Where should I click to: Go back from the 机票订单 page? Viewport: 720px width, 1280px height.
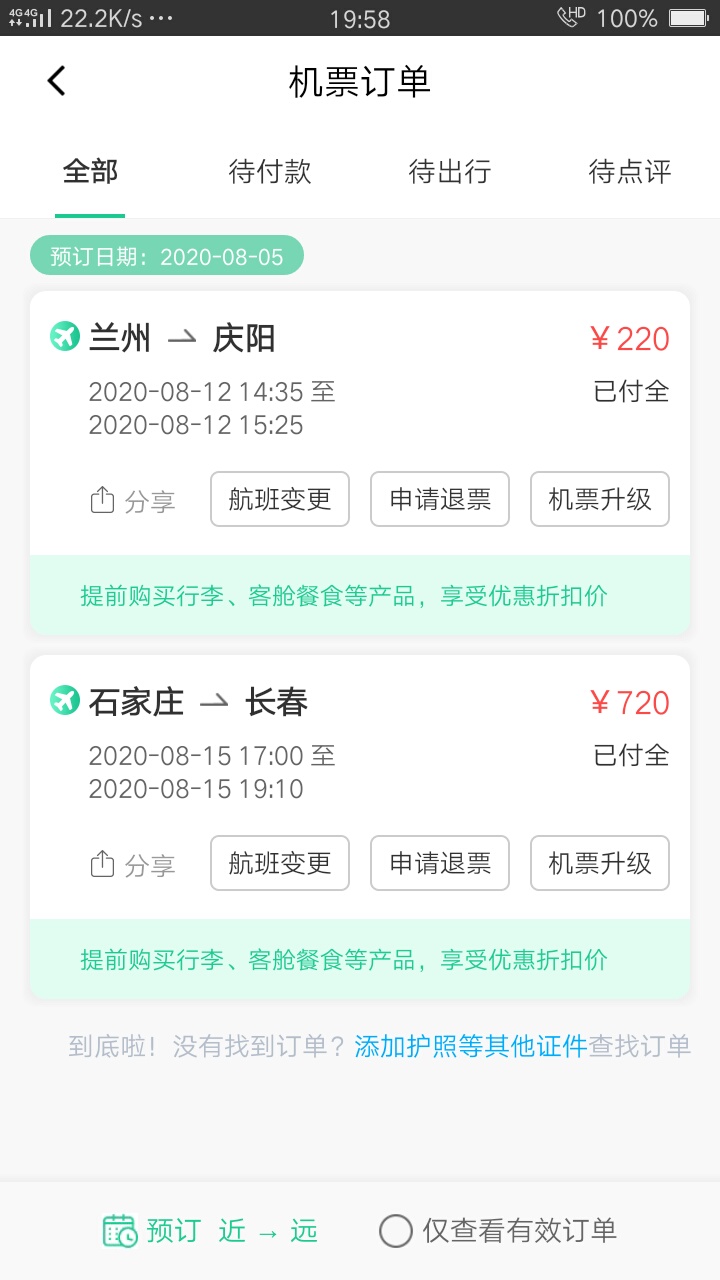57,81
